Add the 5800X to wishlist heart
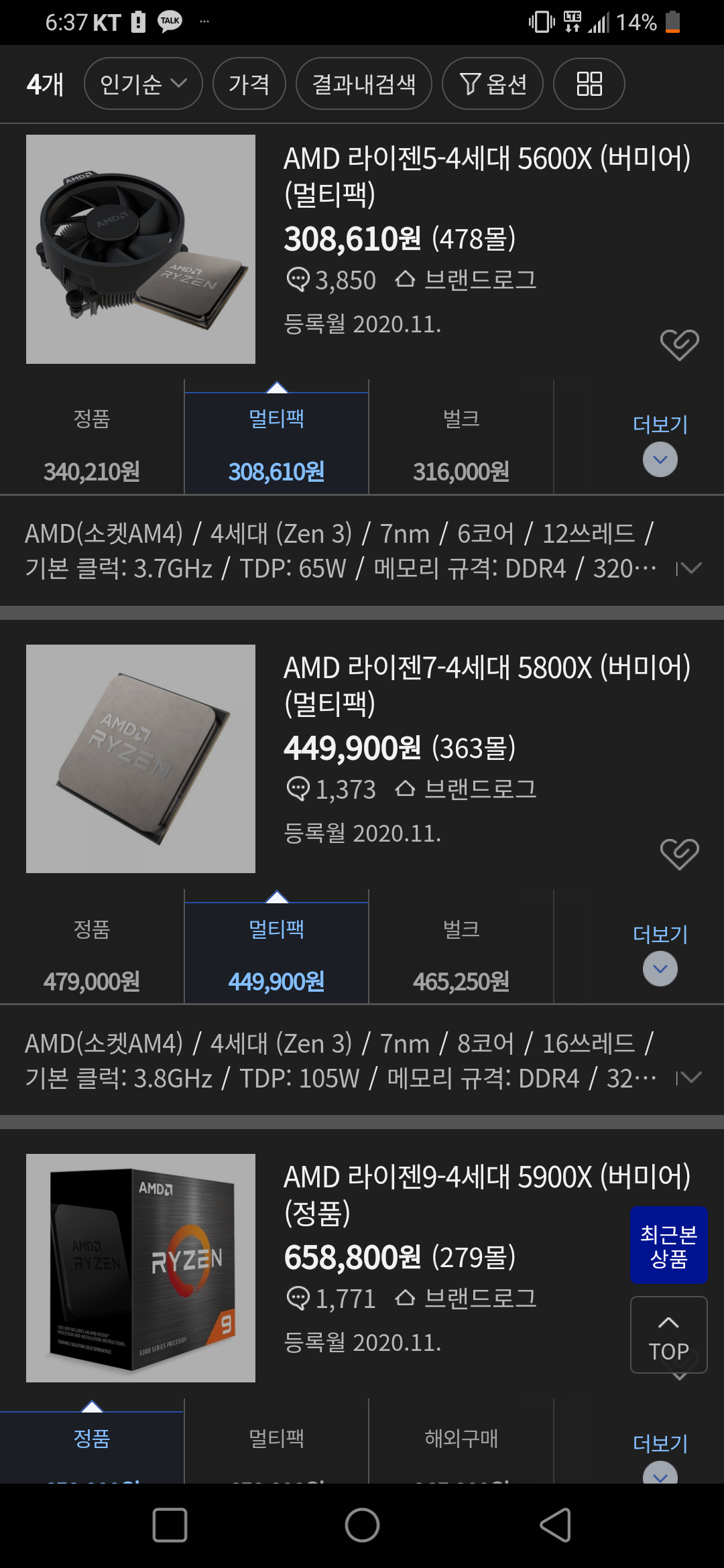Screen dimensions: 724x1568 (x=679, y=854)
